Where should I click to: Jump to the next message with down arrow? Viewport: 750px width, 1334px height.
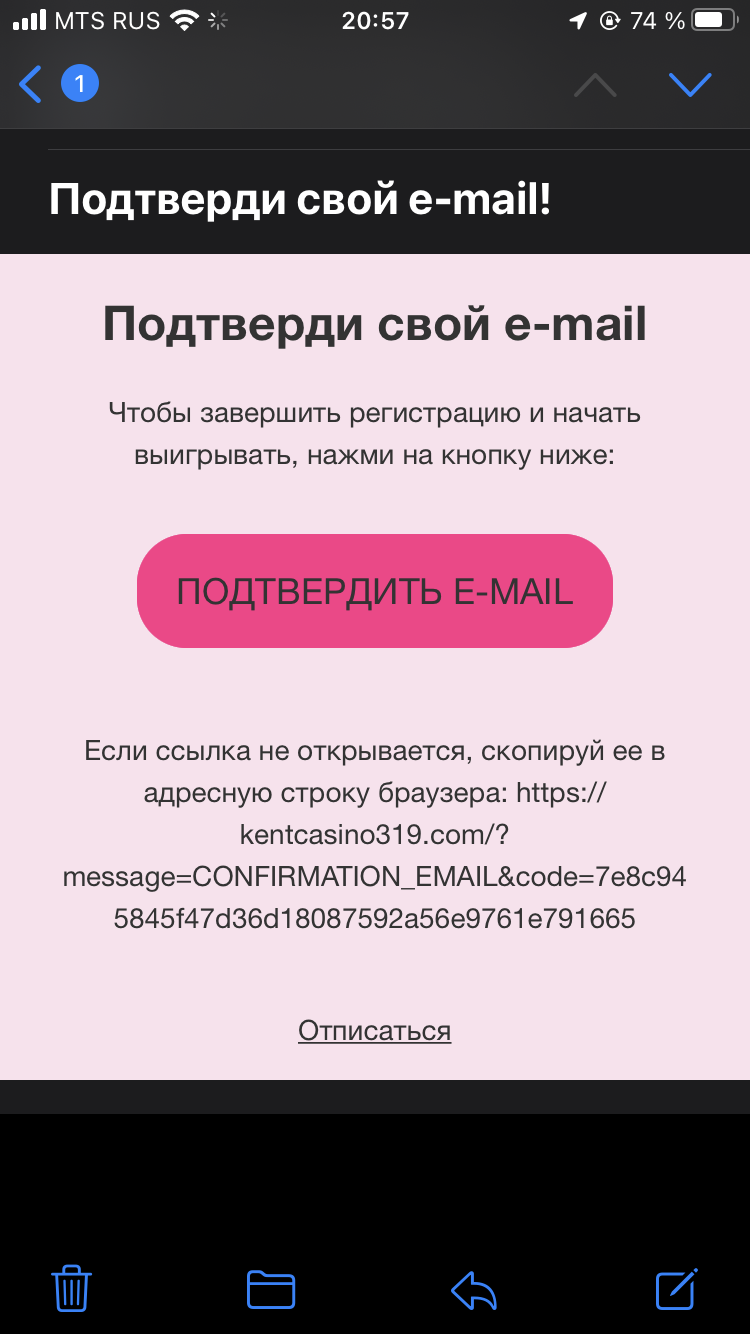point(690,85)
